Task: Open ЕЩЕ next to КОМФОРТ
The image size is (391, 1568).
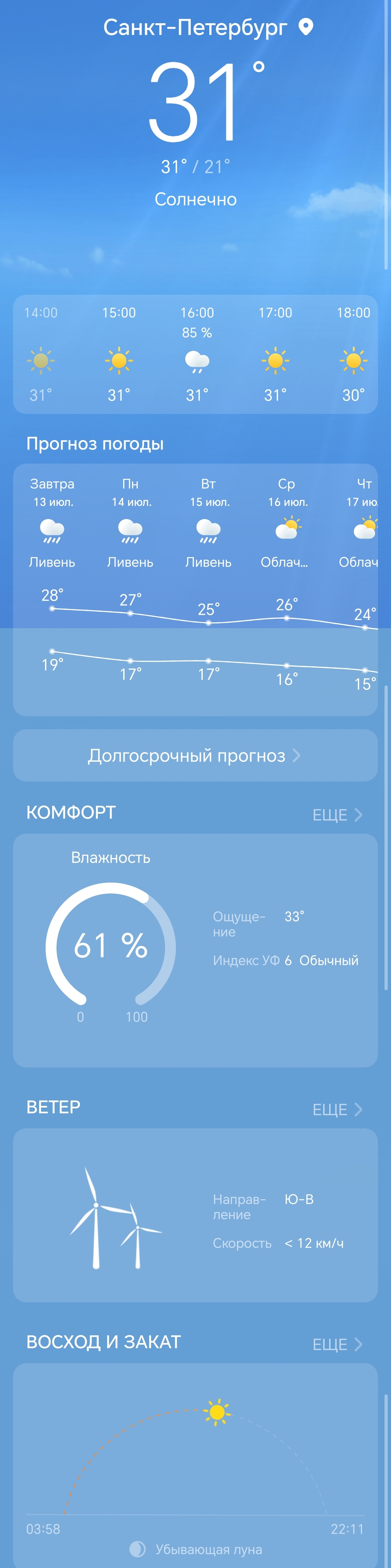Action: pyautogui.click(x=337, y=814)
